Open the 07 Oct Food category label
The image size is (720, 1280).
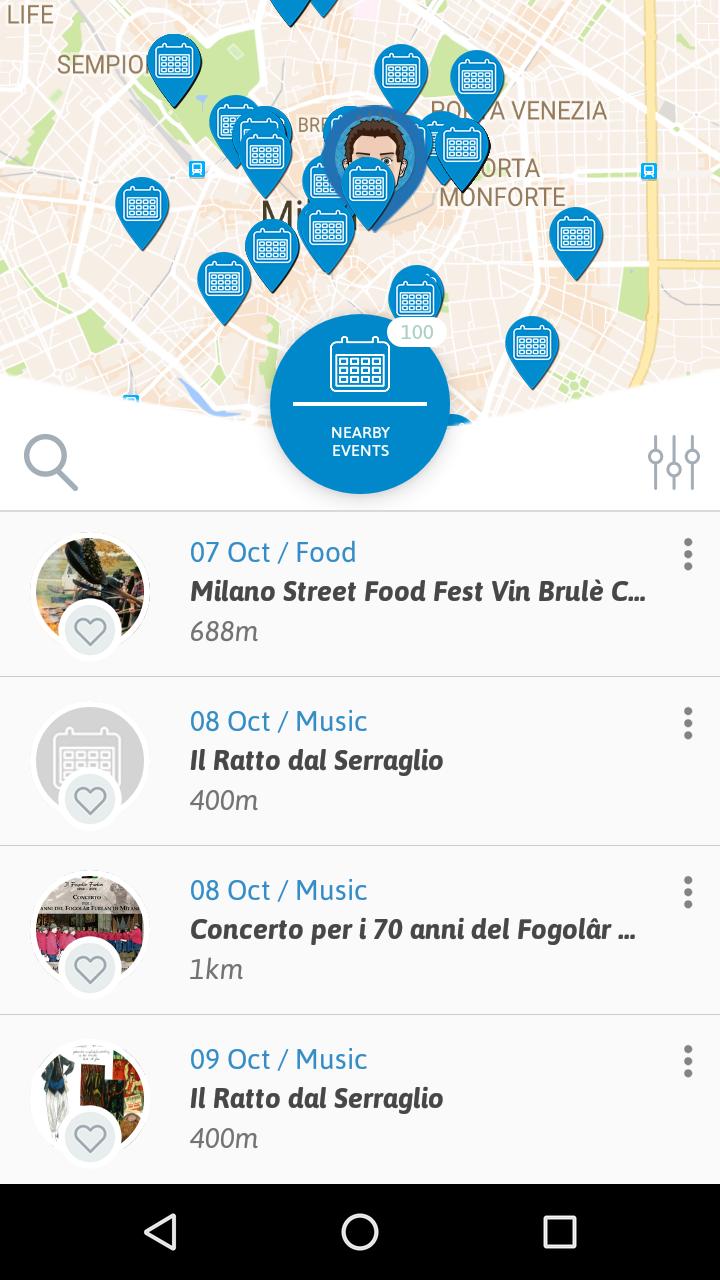[274, 552]
